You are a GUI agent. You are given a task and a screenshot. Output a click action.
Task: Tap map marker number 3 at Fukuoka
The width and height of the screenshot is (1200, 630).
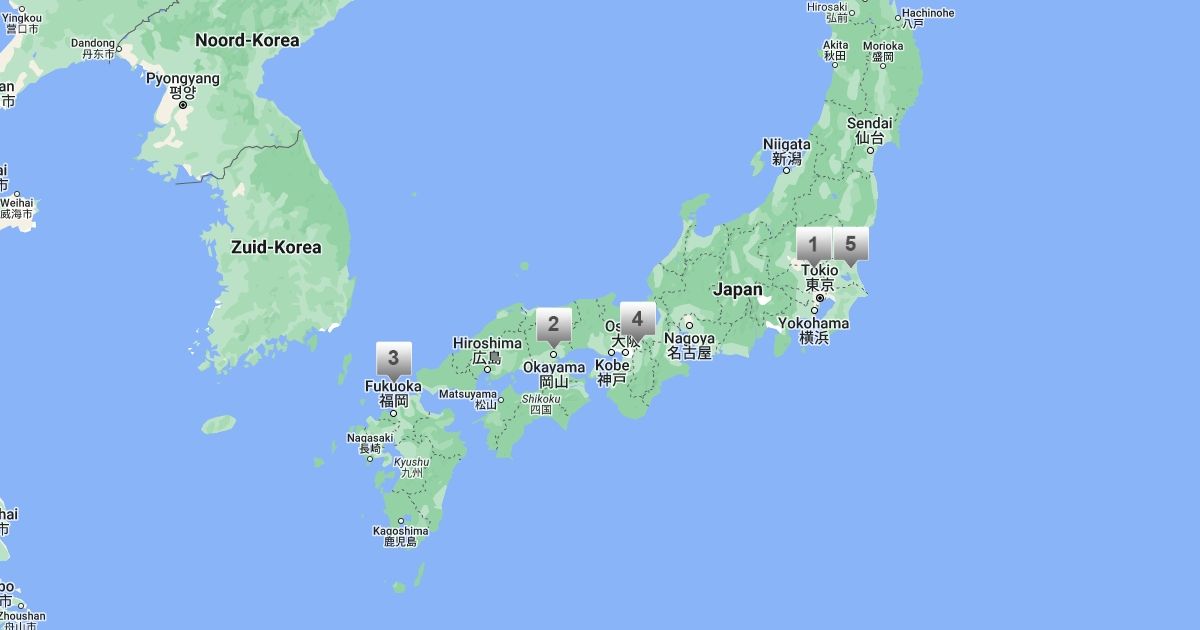(x=393, y=358)
